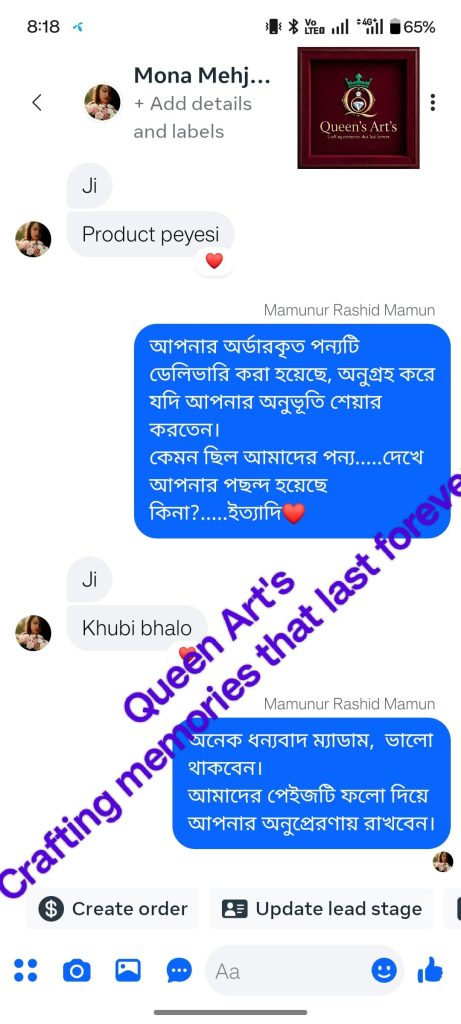
Task: Open the photo gallery picker
Action: point(128,970)
